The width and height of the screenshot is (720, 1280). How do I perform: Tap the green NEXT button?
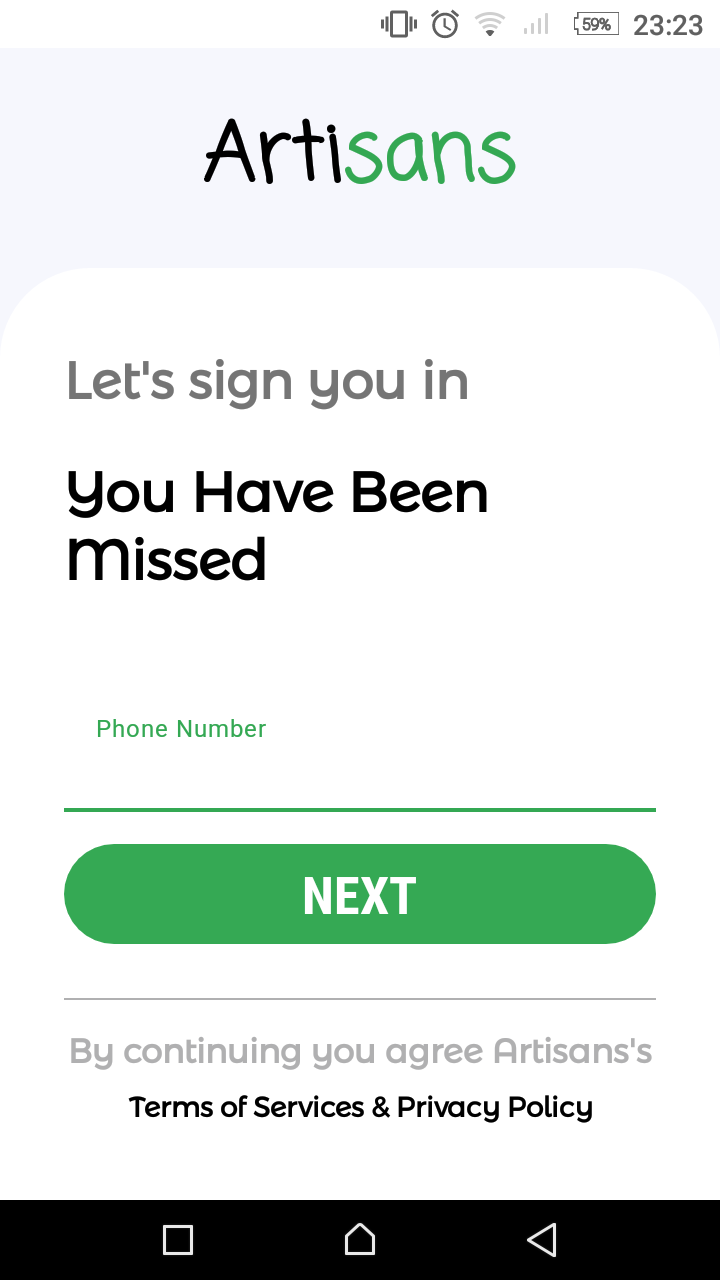360,894
